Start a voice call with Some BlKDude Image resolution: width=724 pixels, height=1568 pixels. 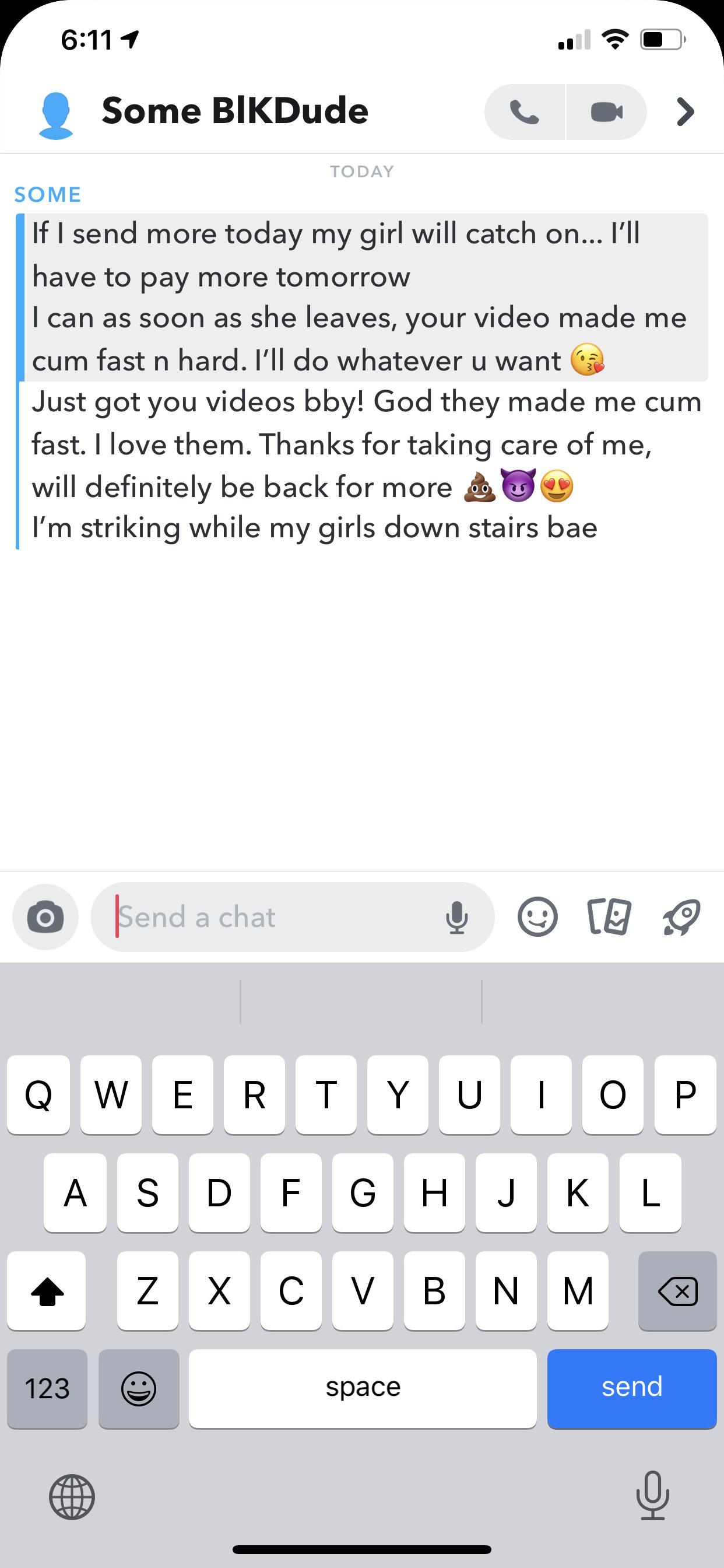(x=525, y=112)
